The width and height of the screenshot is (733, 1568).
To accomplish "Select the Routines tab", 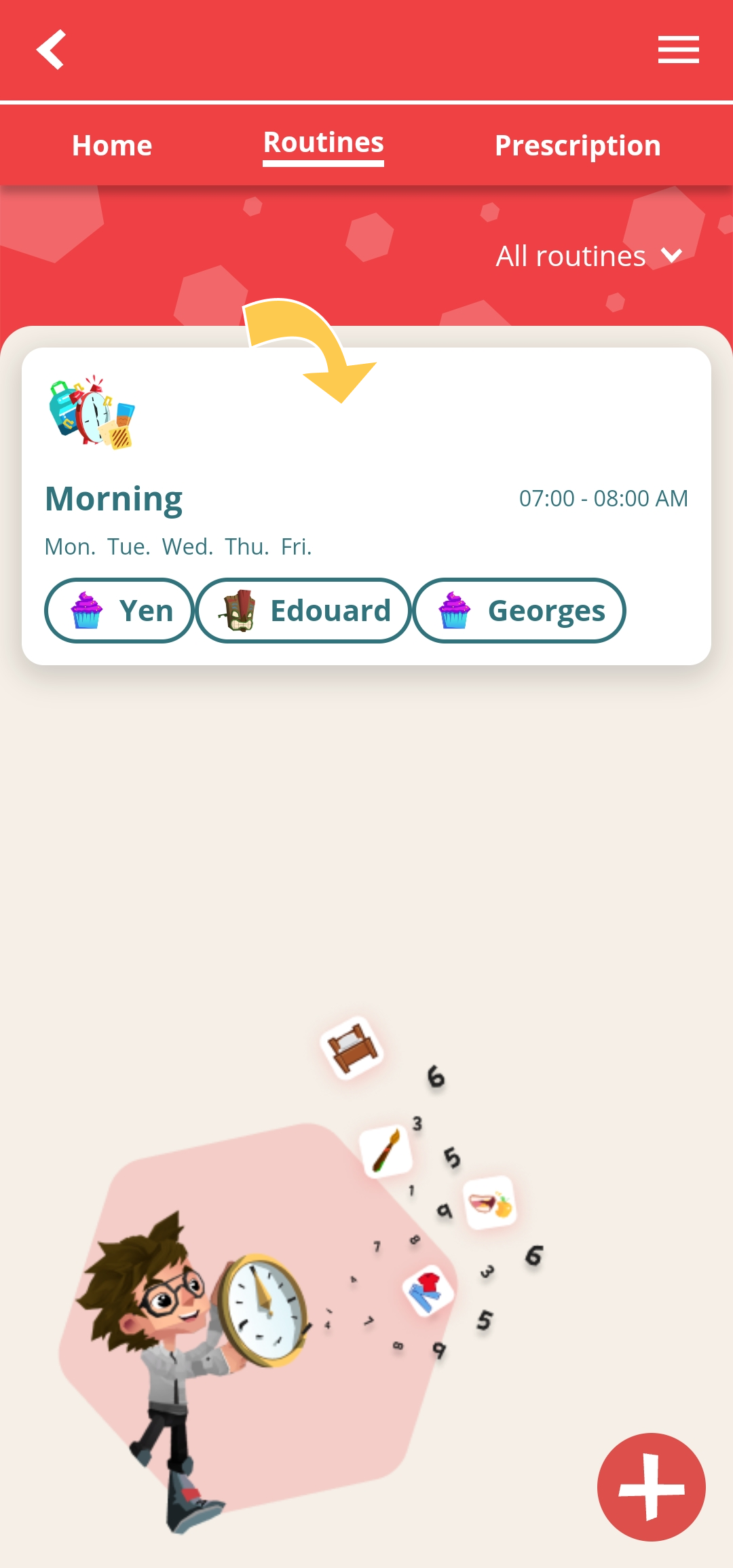I will coord(324,144).
